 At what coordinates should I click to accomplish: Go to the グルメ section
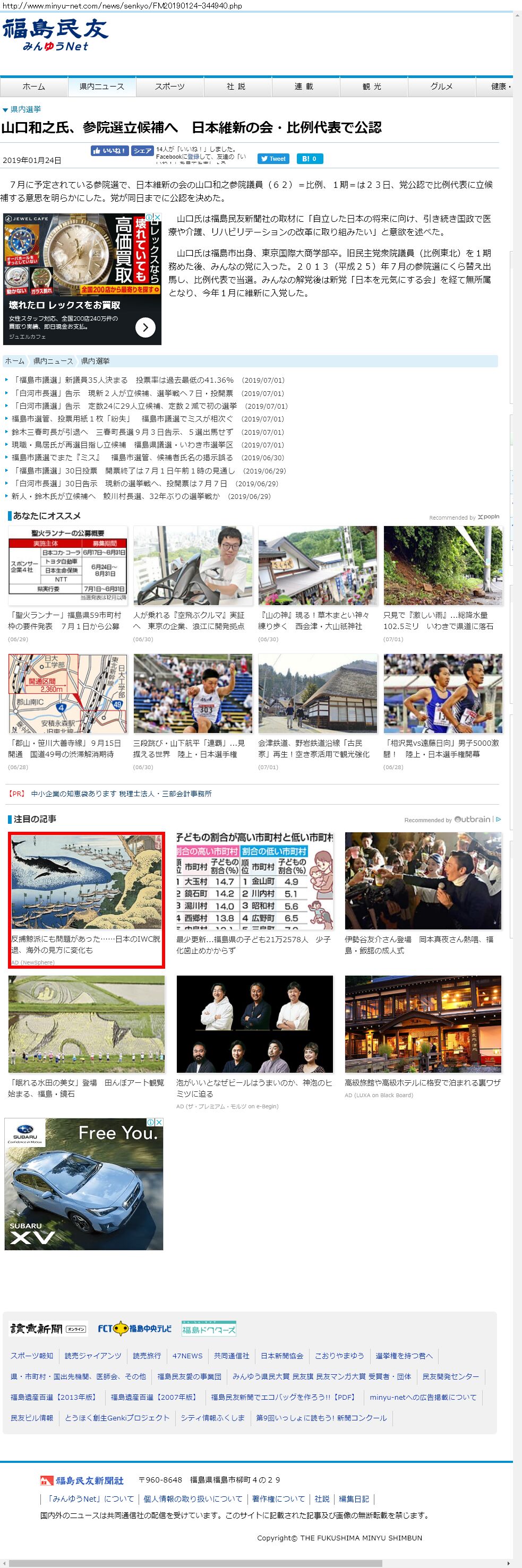pyautogui.click(x=441, y=87)
